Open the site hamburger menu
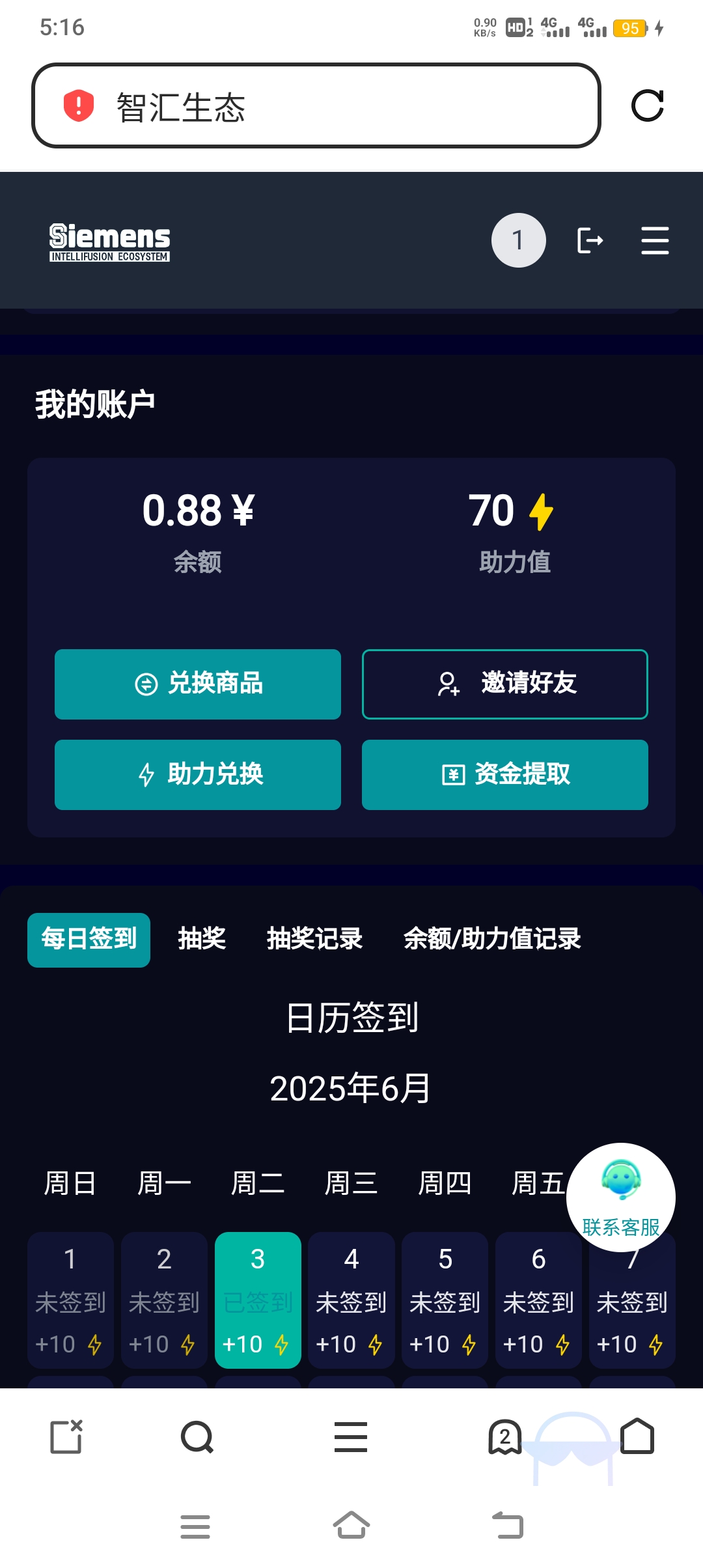 (x=655, y=240)
